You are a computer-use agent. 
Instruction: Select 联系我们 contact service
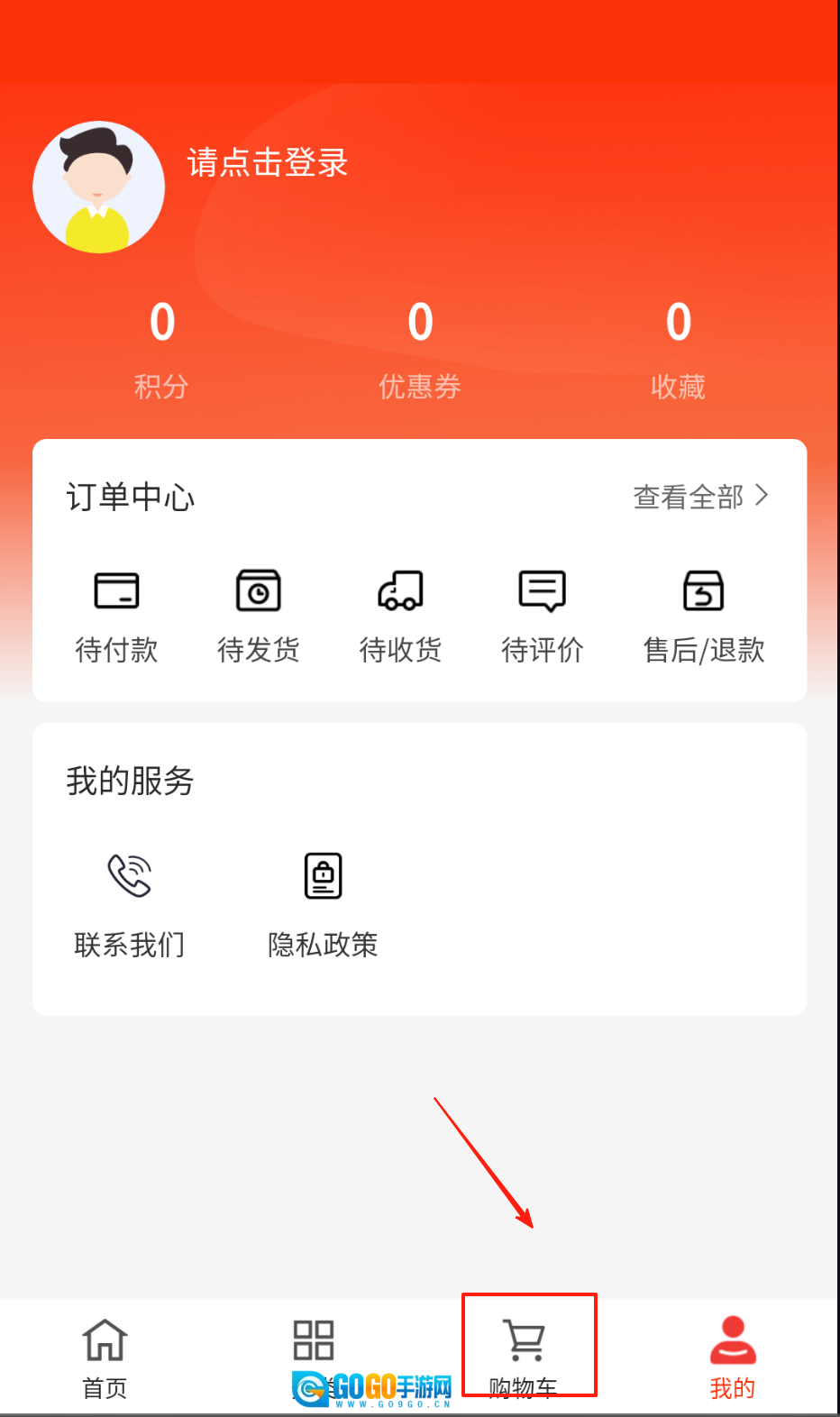(x=130, y=903)
